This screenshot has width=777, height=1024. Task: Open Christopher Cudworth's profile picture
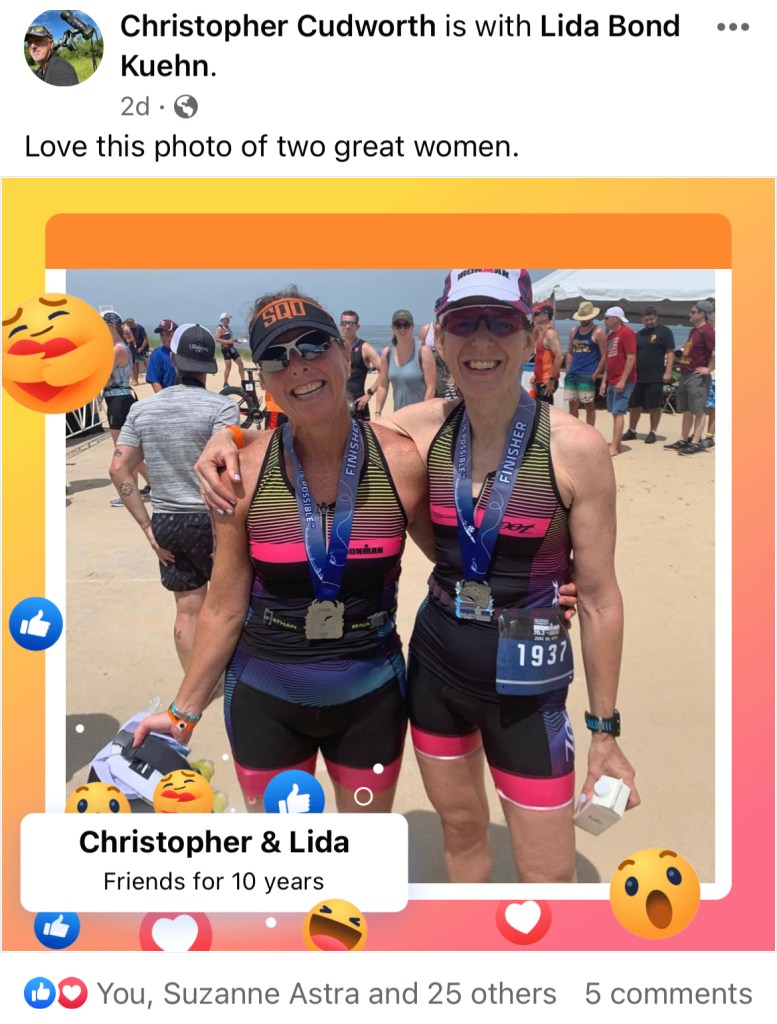pos(62,48)
